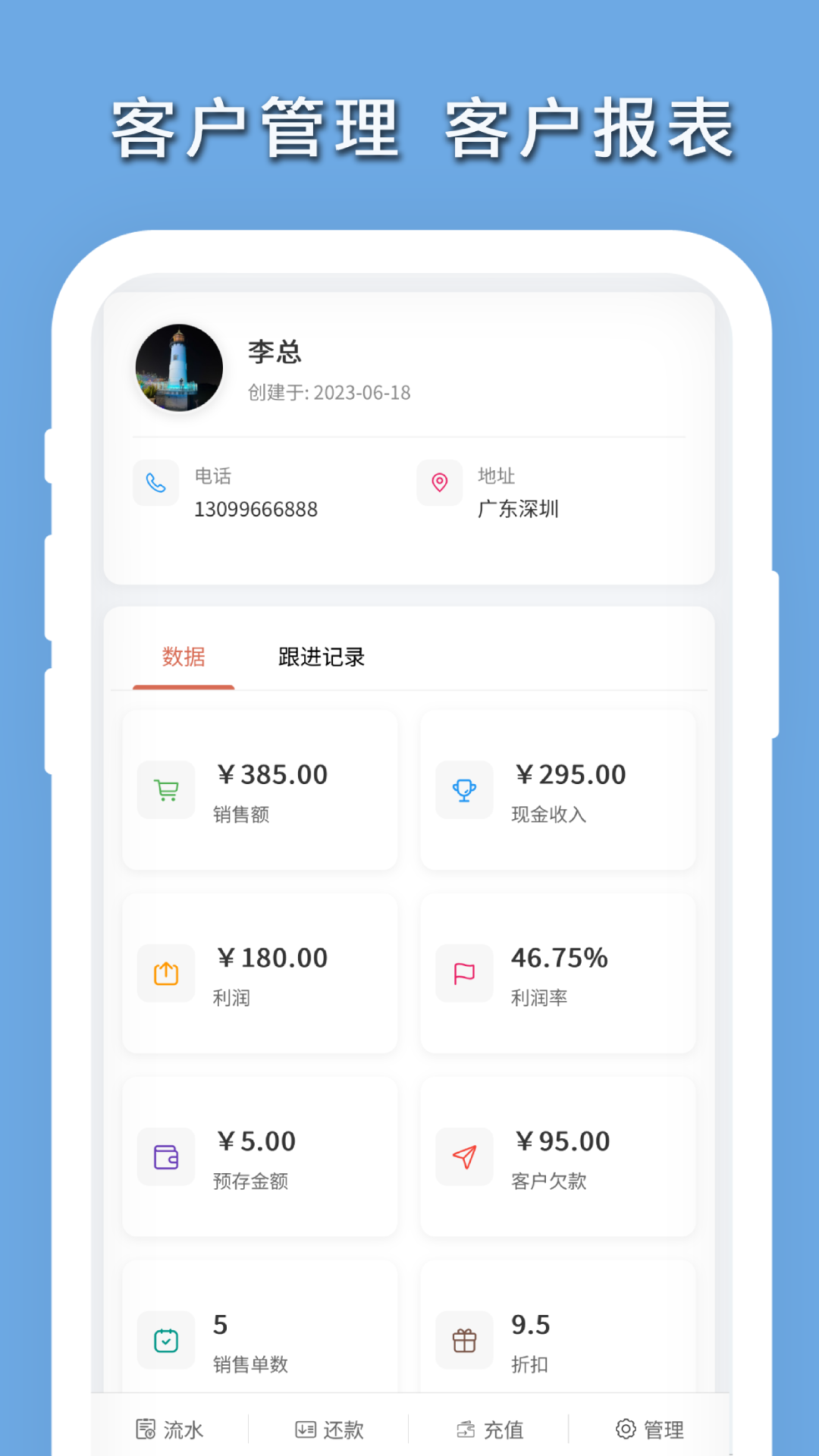Click the red paper plane icon beside 客户欠款

(x=464, y=1156)
